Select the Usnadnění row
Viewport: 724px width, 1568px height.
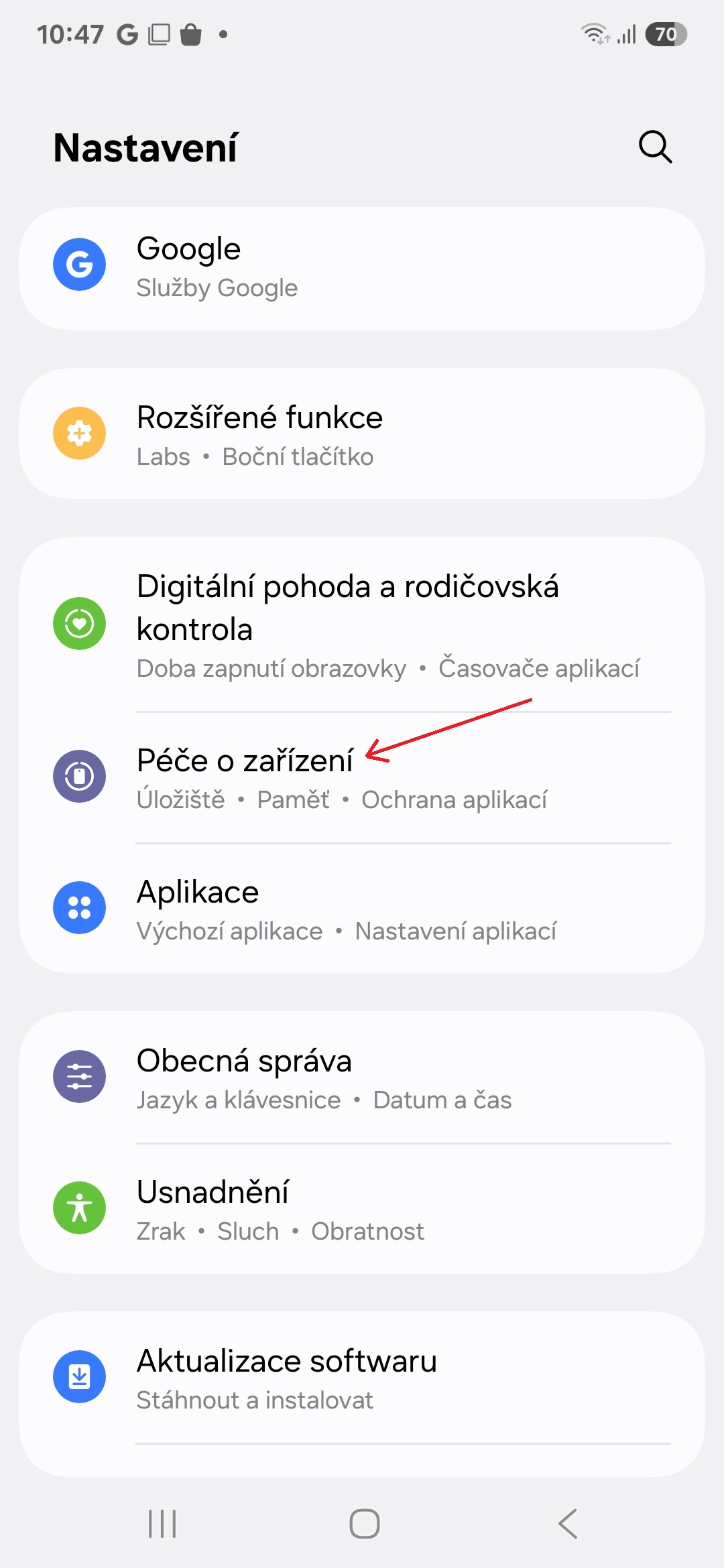362,1209
